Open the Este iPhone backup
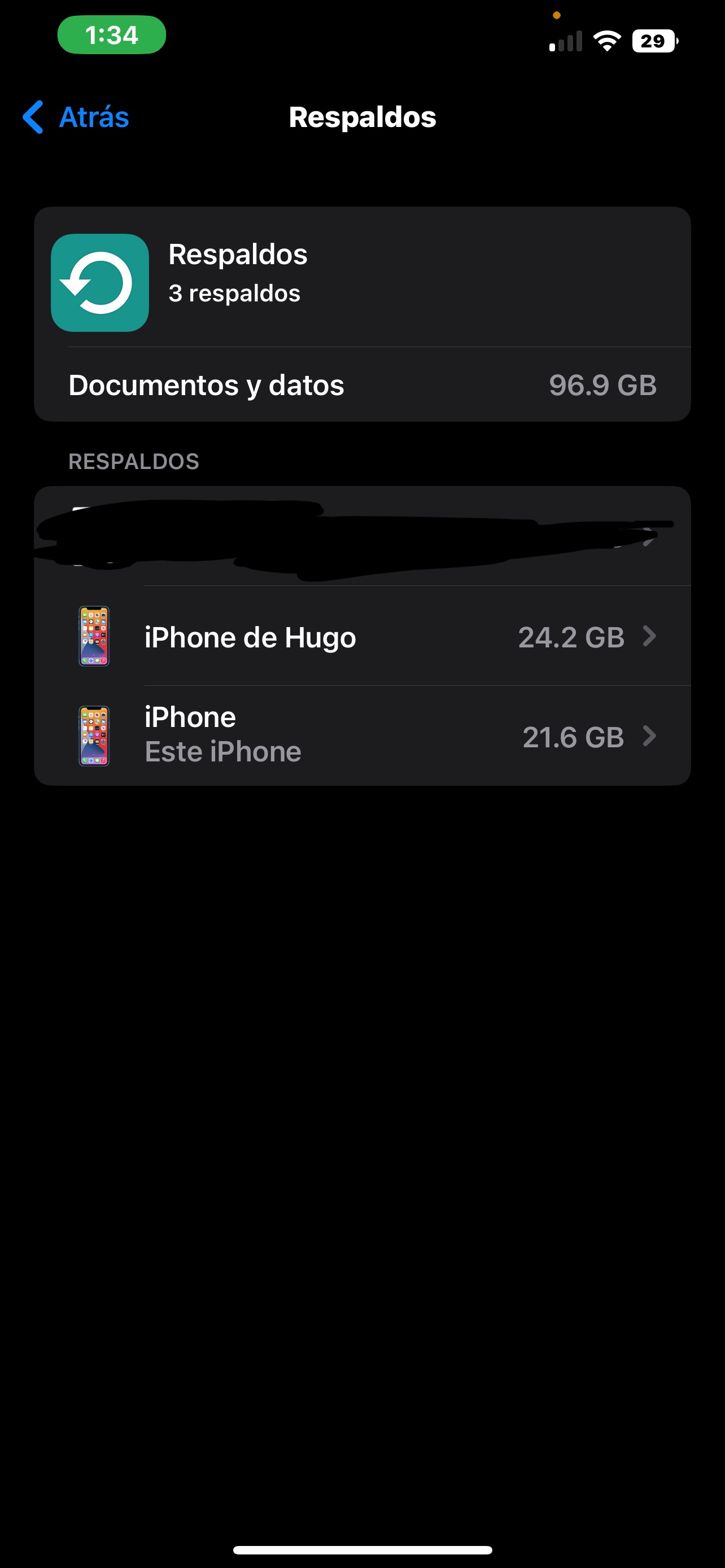The image size is (725, 1568). (363, 735)
